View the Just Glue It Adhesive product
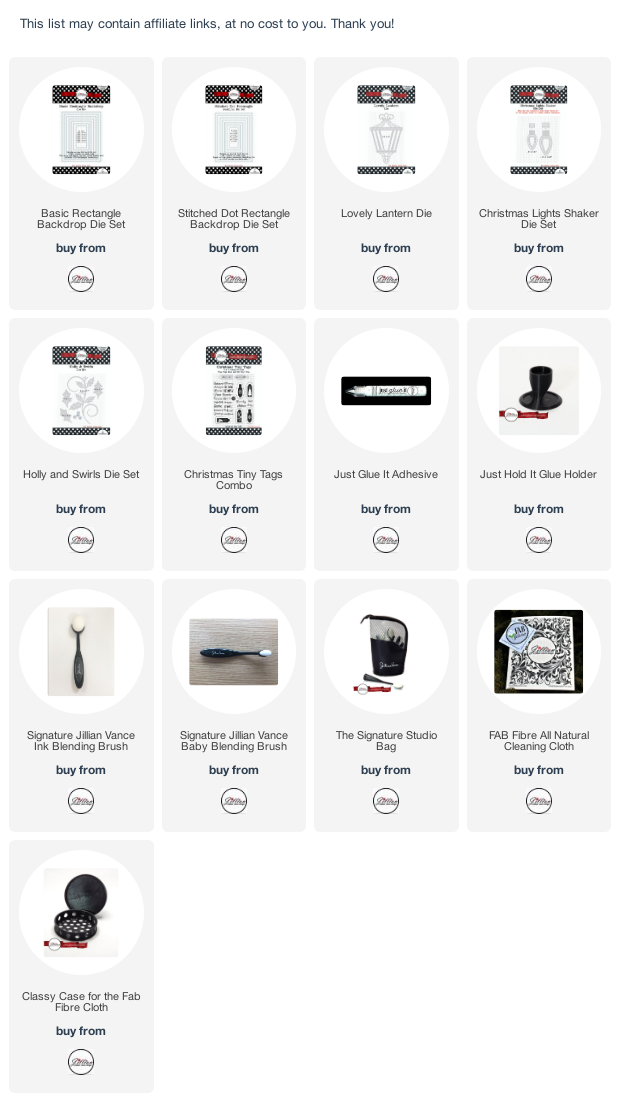Screen dimensions: 620x1114 (x=386, y=444)
